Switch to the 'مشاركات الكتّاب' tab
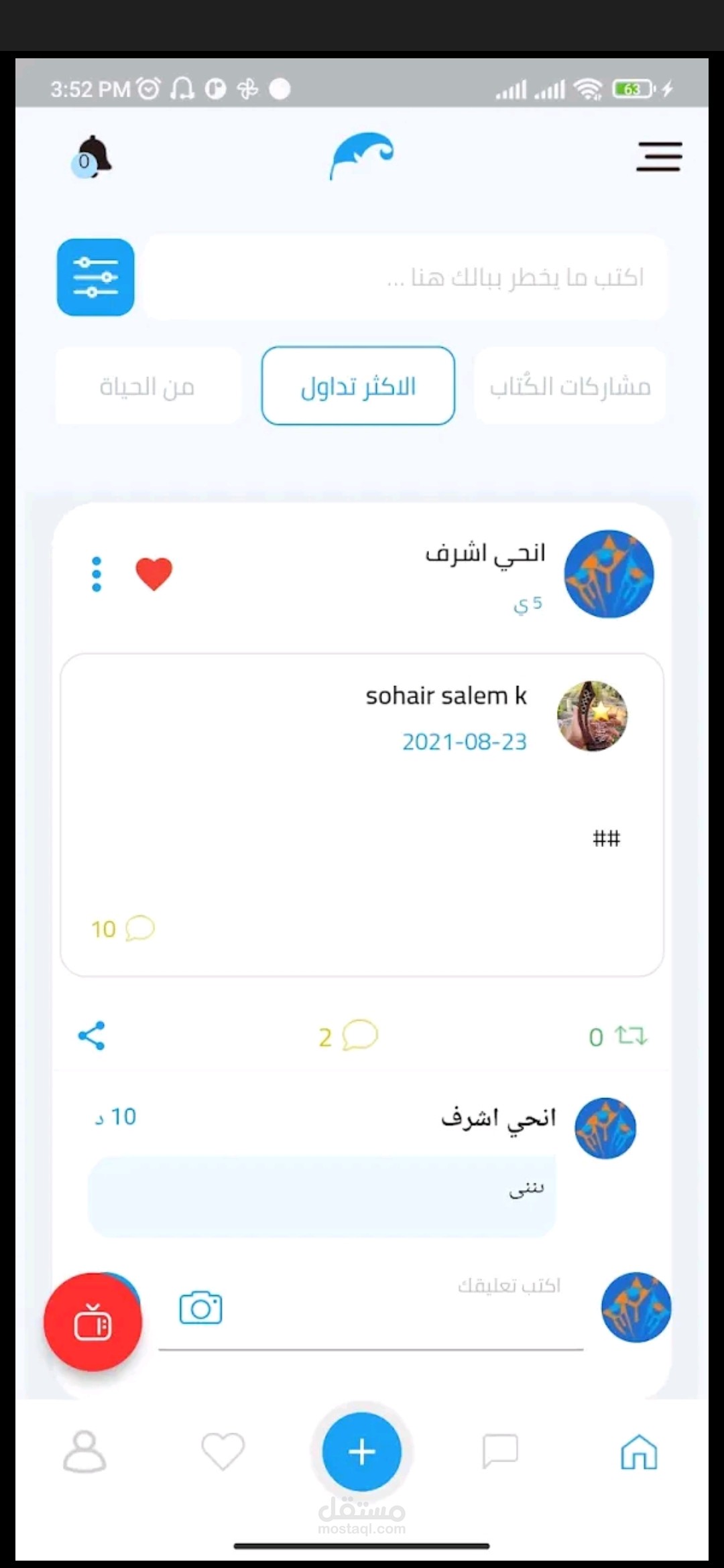The height and width of the screenshot is (1568, 724). [x=570, y=386]
